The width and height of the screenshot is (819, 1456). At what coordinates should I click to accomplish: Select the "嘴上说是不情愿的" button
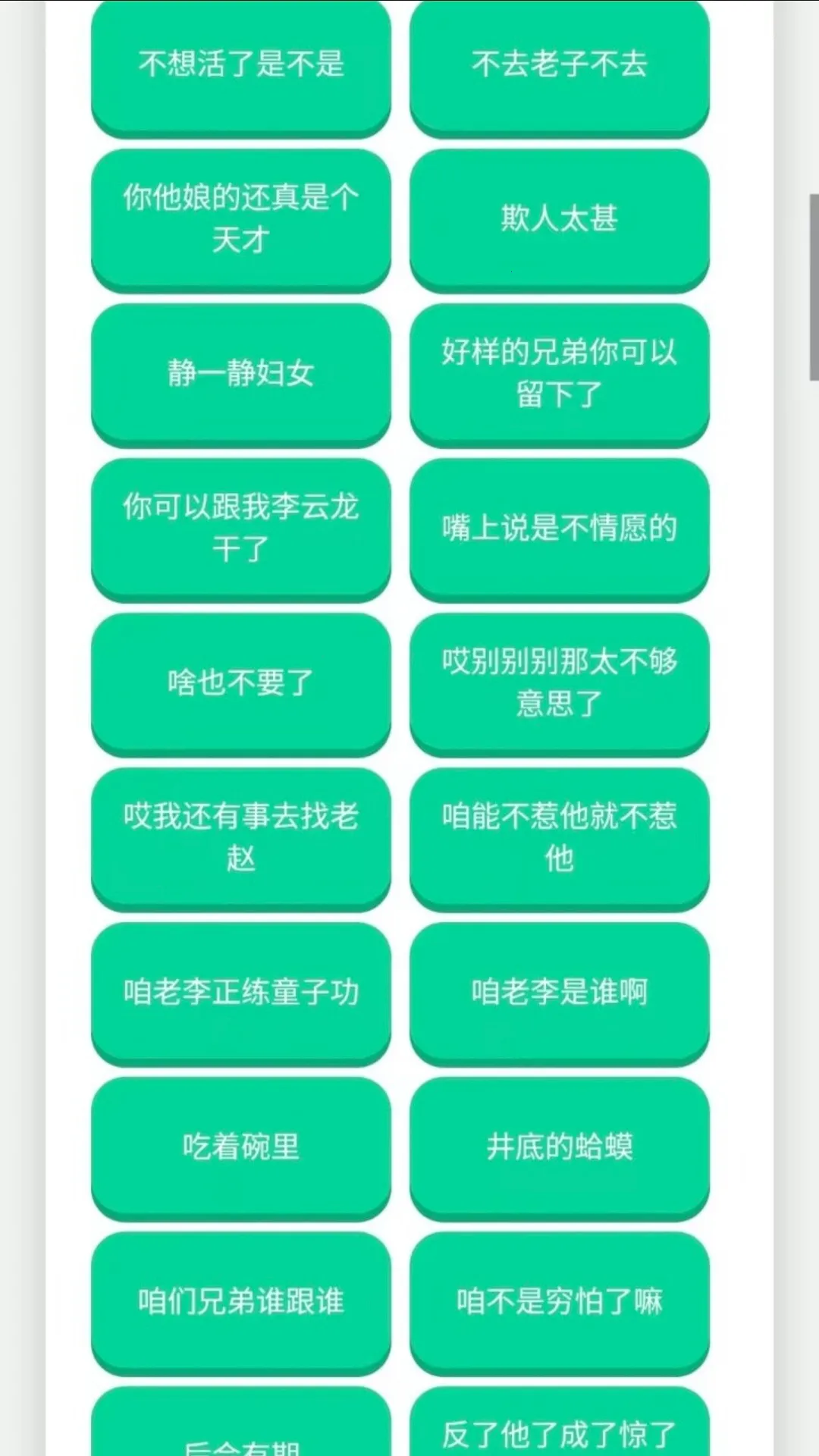(559, 529)
